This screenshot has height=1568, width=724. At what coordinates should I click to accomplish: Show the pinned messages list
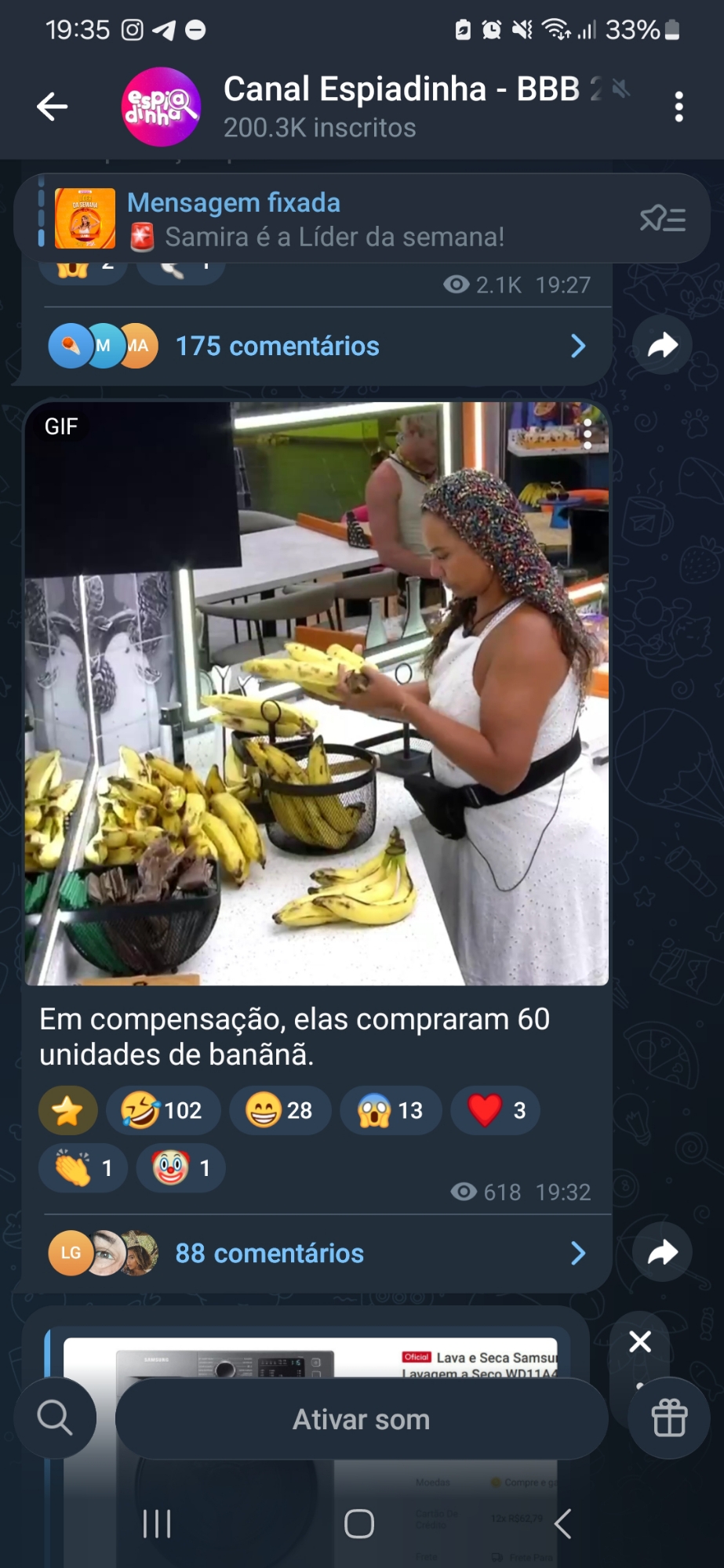coord(663,219)
